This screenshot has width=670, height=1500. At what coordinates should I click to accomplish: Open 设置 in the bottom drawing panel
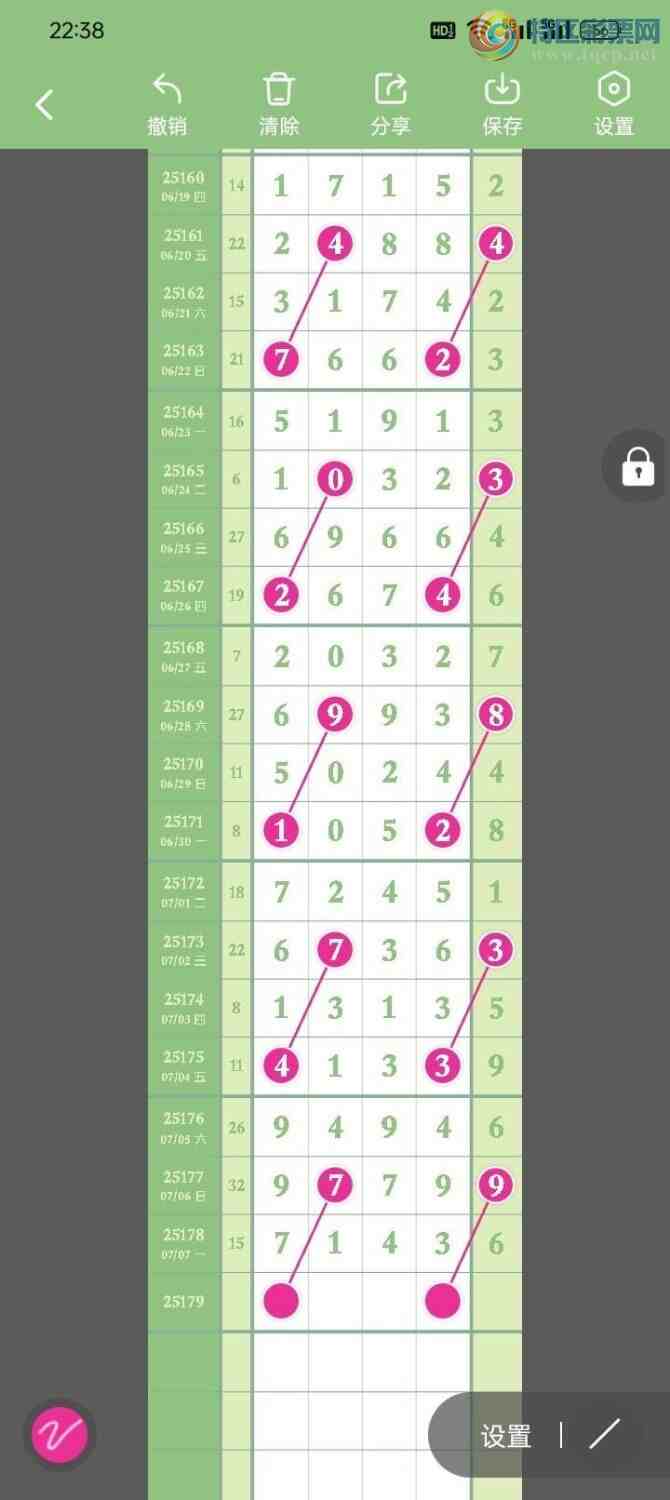coord(506,1436)
